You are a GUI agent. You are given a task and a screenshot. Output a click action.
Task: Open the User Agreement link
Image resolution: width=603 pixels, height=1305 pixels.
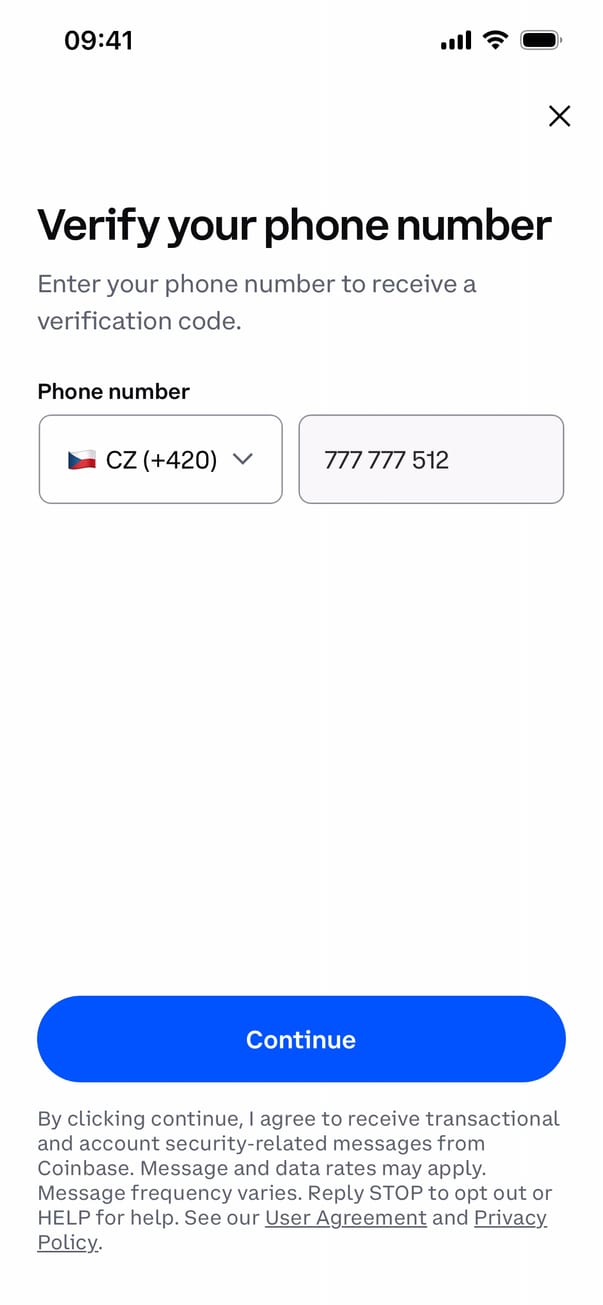pos(345,1218)
